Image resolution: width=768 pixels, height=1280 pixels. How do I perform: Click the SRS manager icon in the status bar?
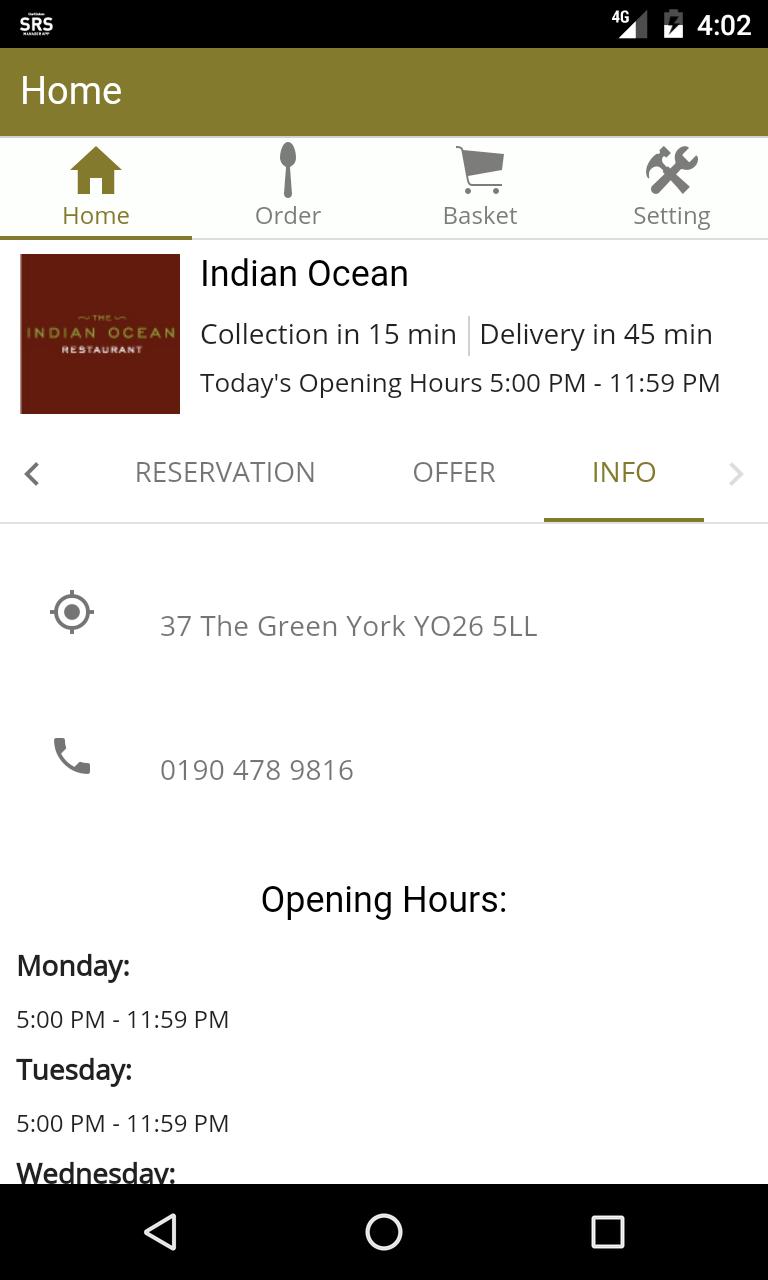[38, 21]
